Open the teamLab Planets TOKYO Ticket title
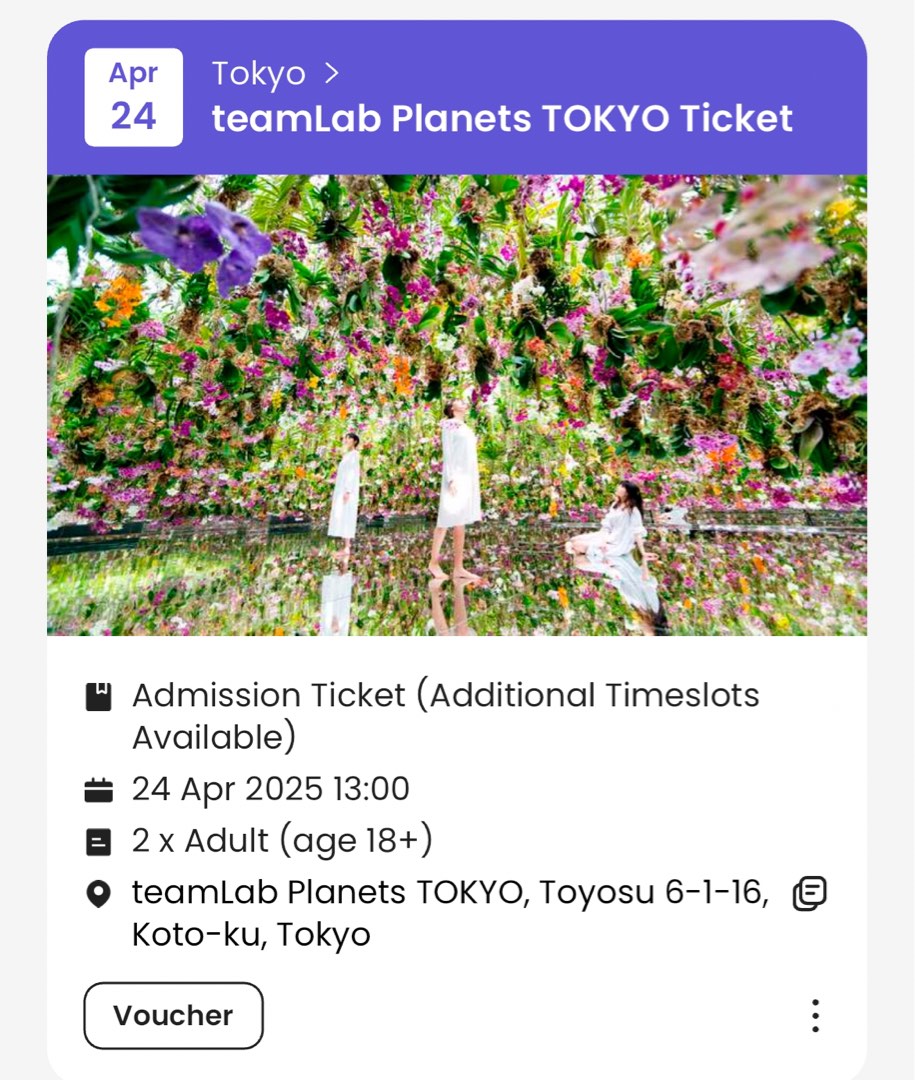The width and height of the screenshot is (915, 1080). [500, 118]
